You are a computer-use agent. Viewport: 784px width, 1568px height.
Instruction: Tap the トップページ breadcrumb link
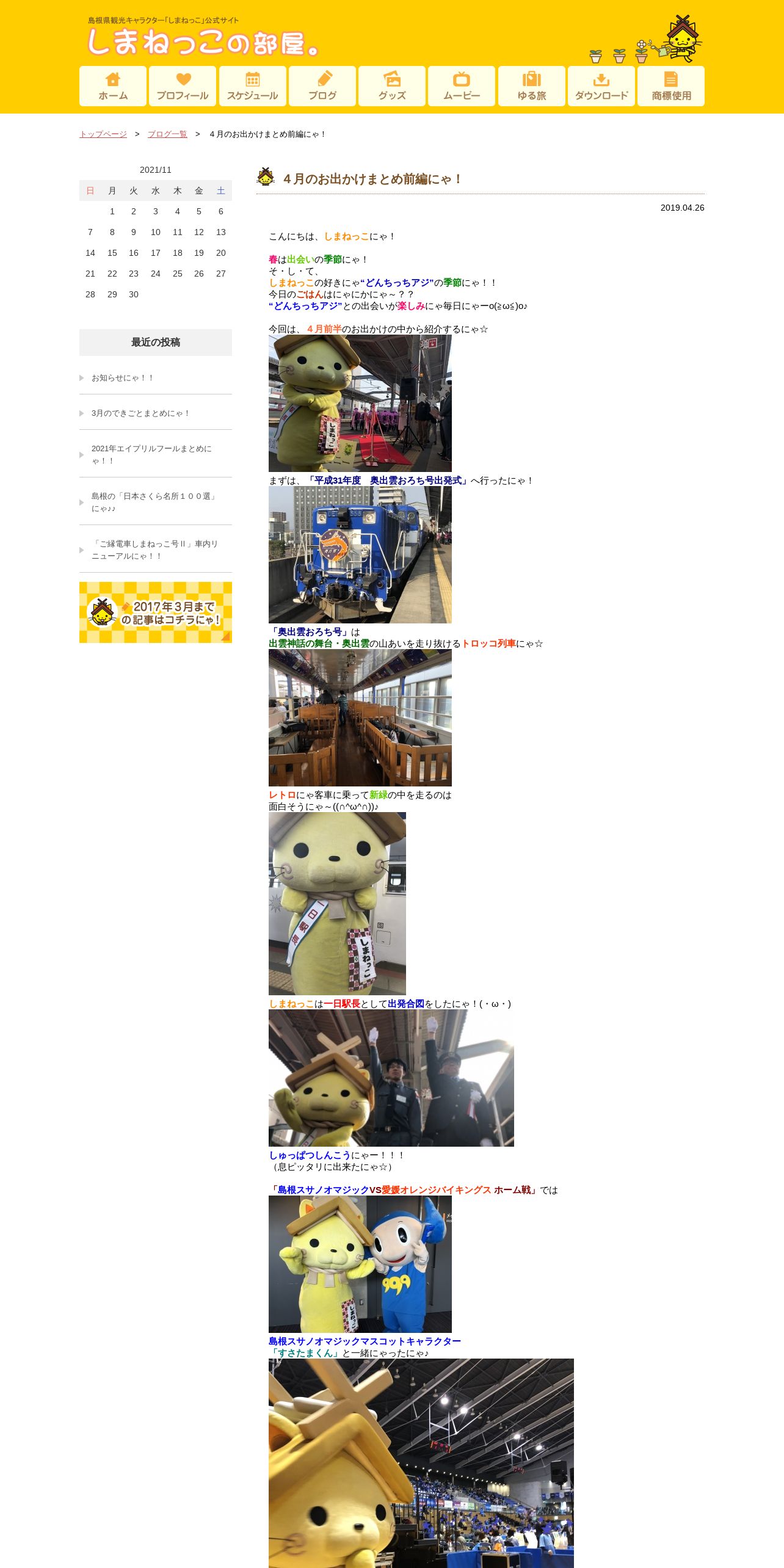click(103, 134)
